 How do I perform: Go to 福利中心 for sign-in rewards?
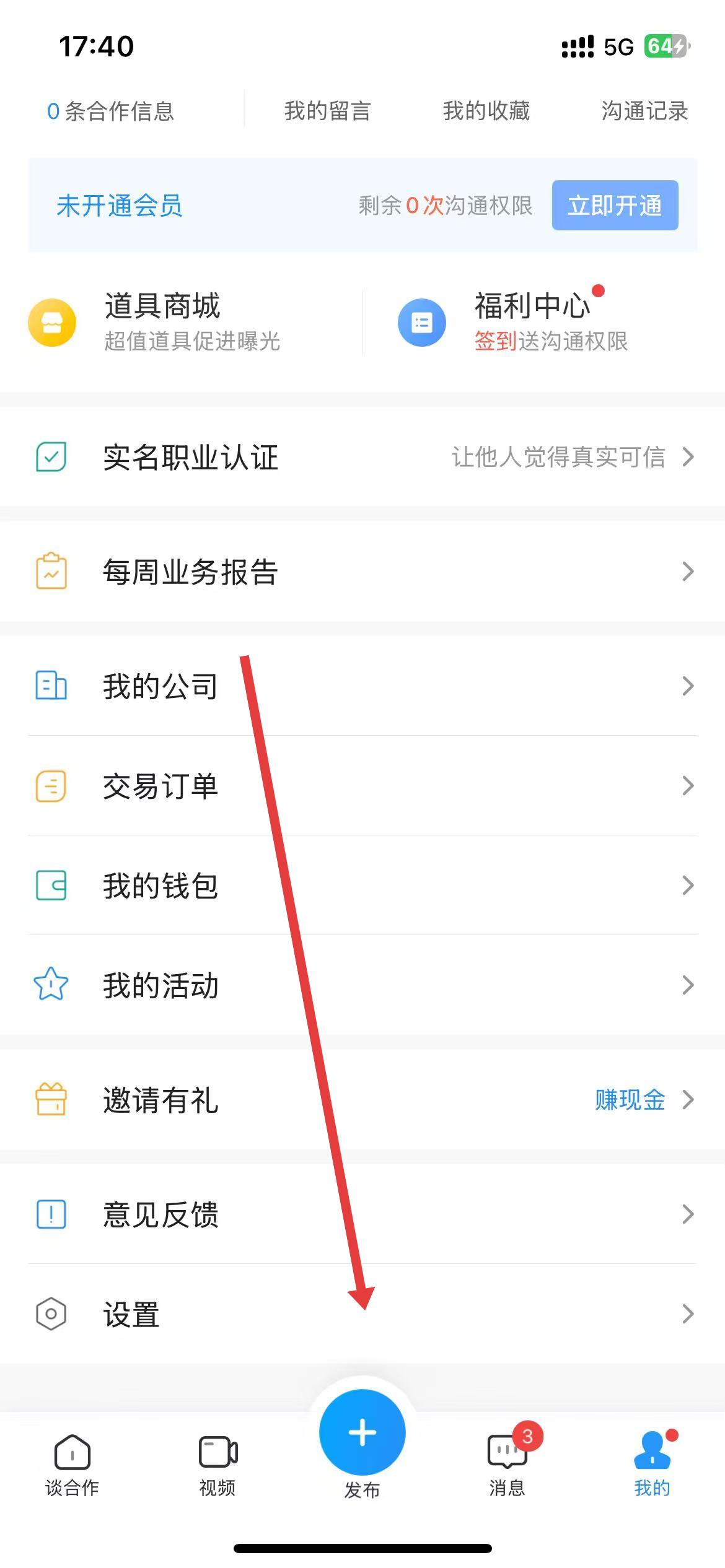(x=532, y=322)
